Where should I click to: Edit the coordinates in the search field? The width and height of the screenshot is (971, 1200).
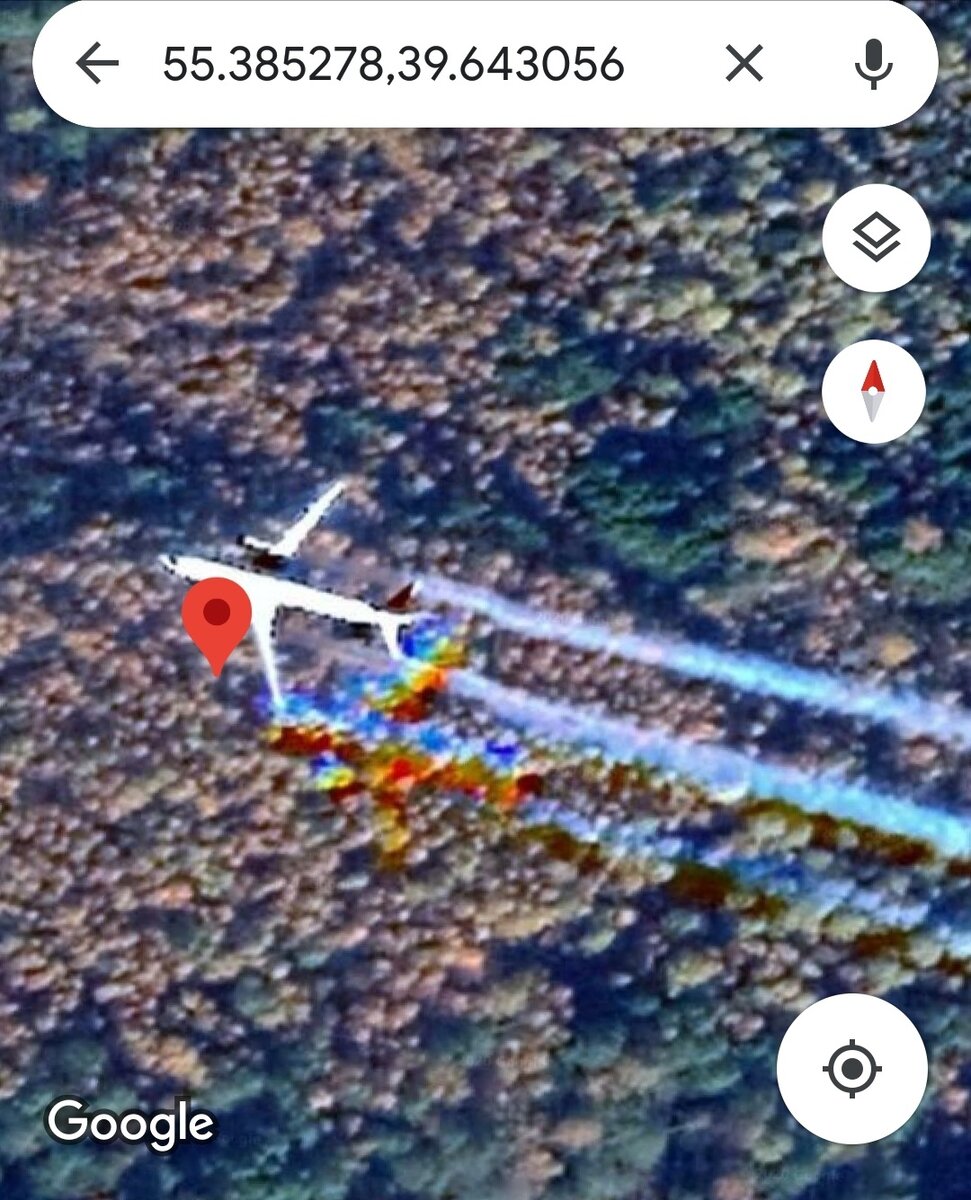(393, 66)
